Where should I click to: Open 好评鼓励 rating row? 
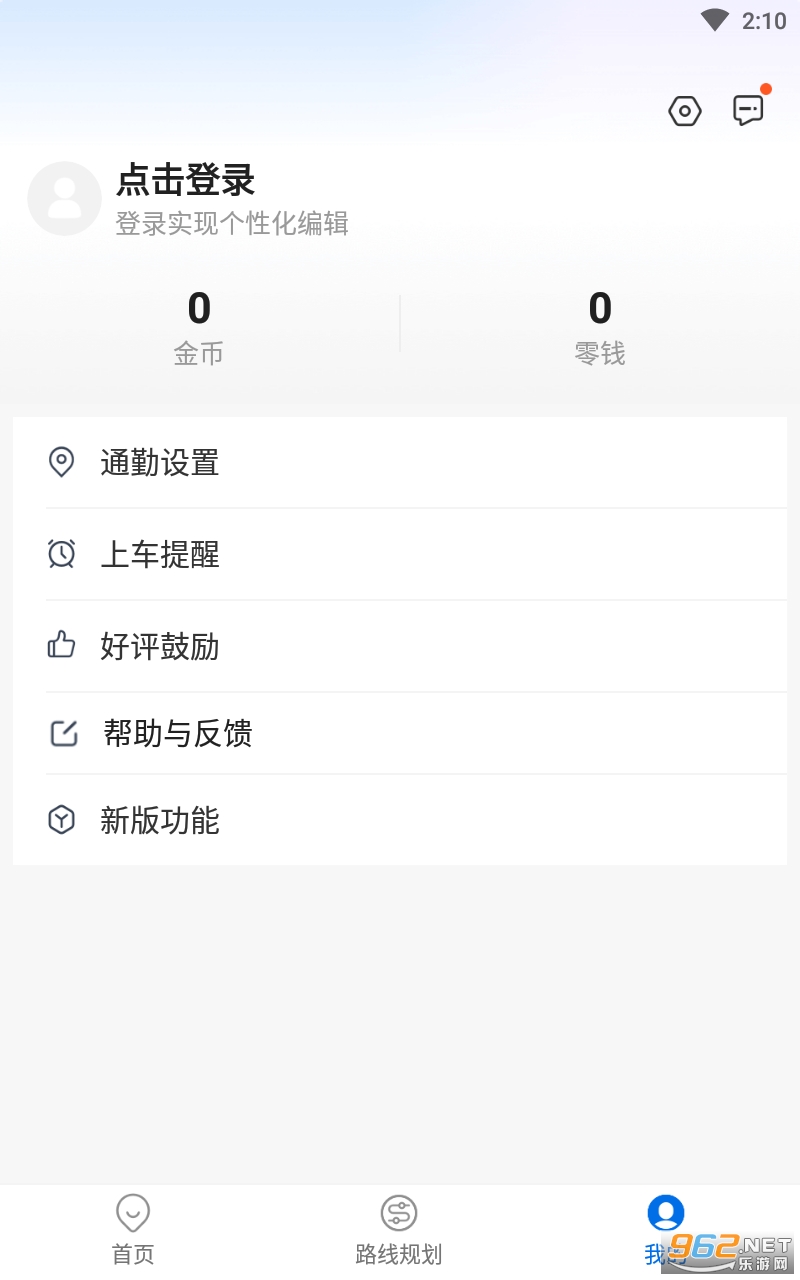tap(400, 646)
